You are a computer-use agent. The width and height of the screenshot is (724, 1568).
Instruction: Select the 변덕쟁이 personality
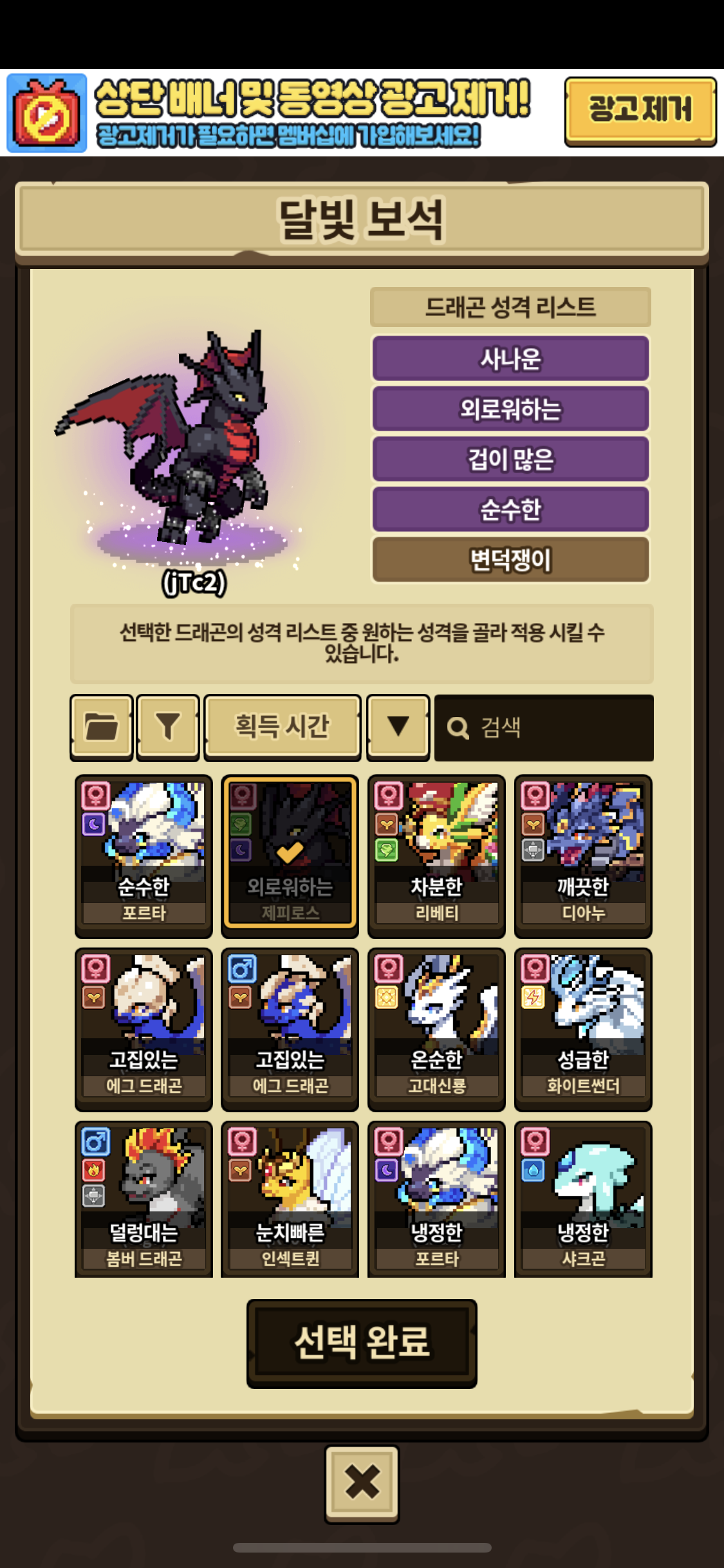510,559
